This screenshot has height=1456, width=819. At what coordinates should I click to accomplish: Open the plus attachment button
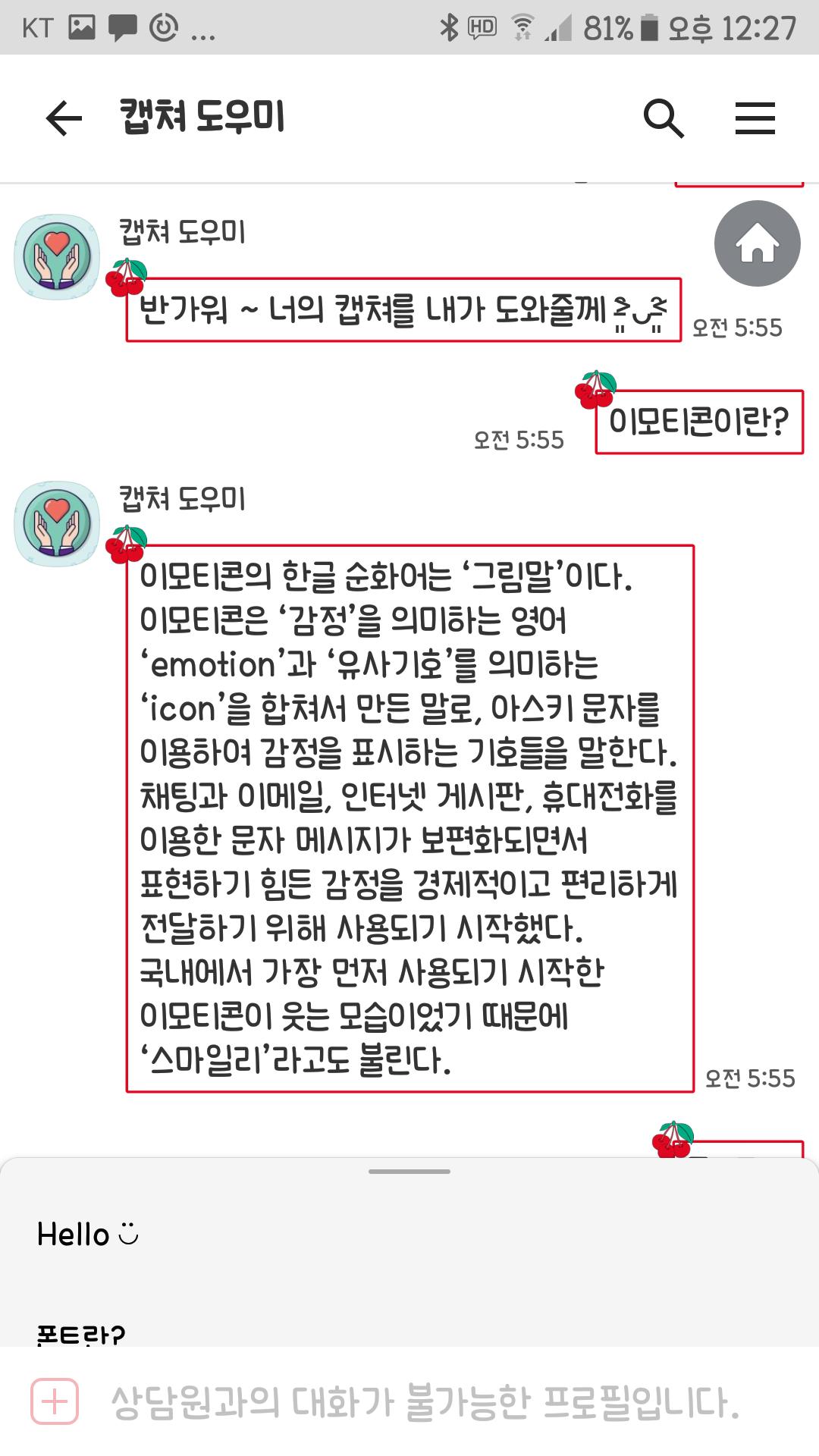point(55,1401)
